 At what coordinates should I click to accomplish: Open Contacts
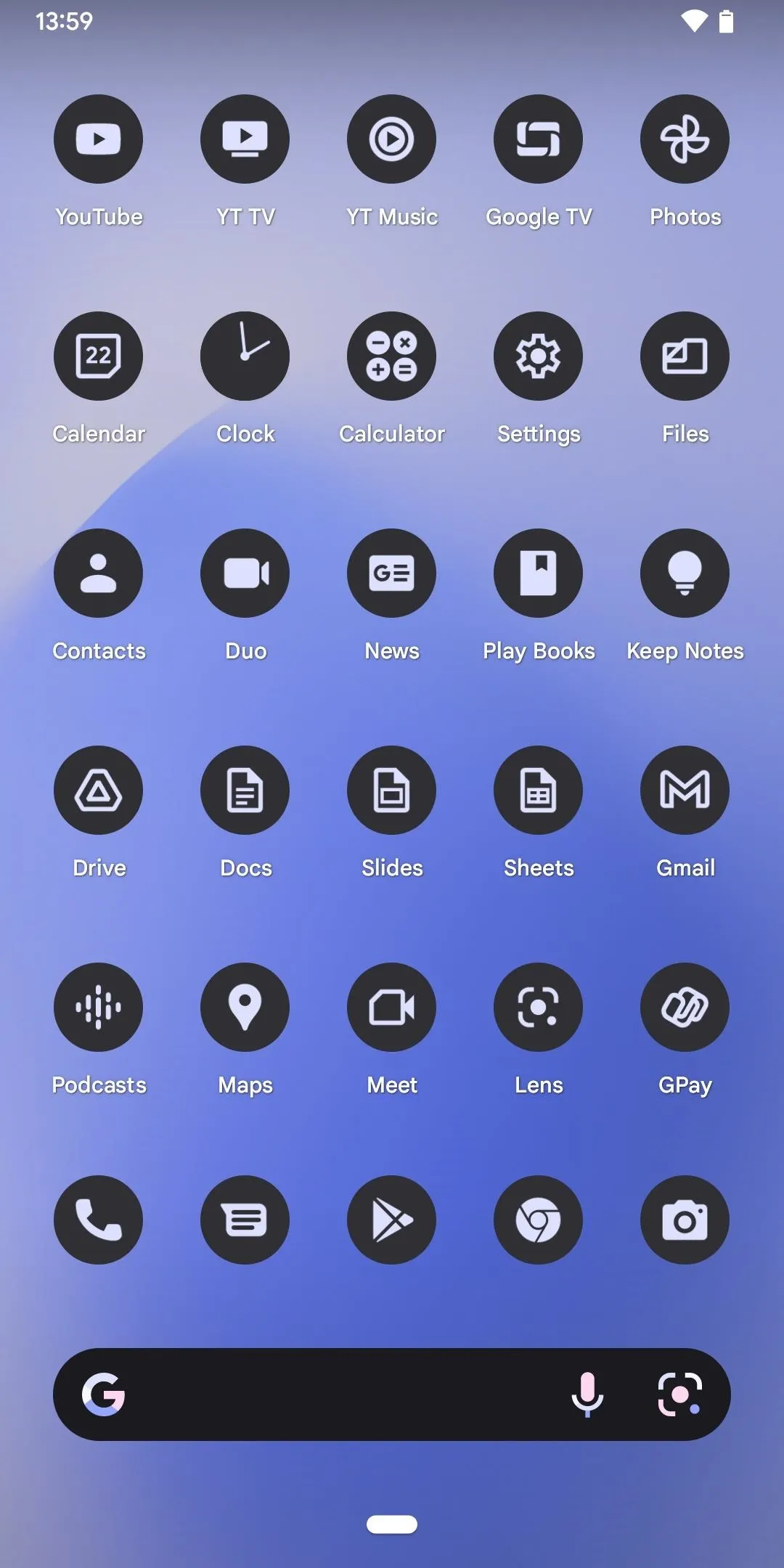click(98, 573)
